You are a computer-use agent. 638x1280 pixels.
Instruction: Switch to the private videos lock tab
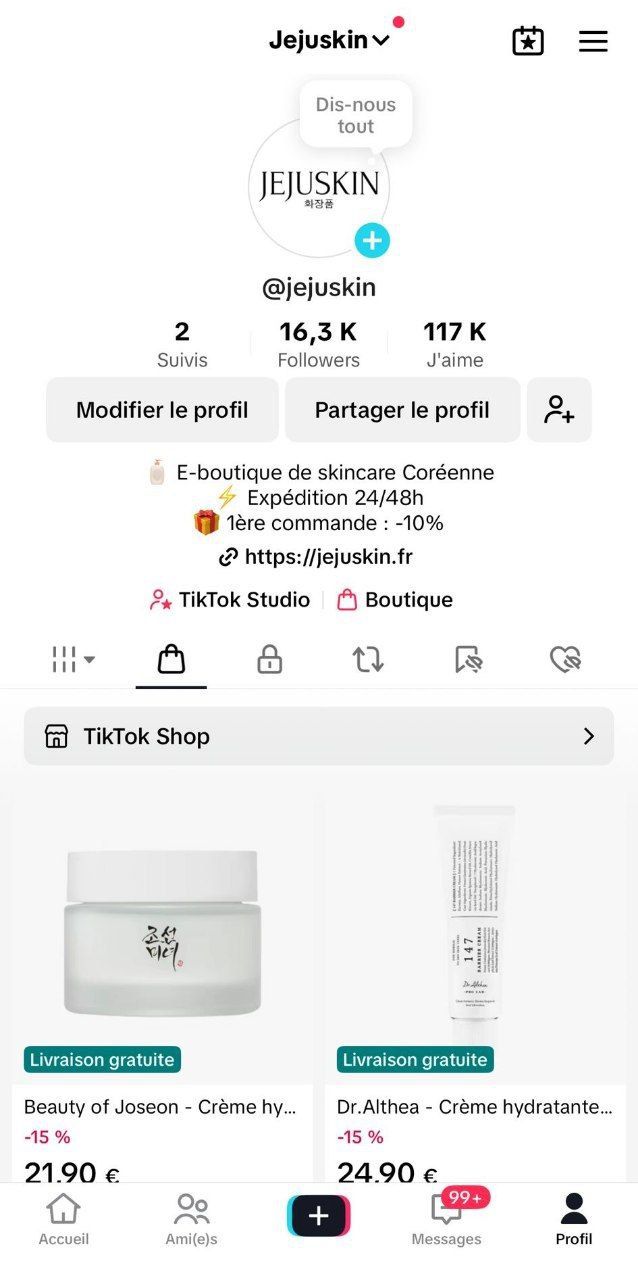point(269,659)
